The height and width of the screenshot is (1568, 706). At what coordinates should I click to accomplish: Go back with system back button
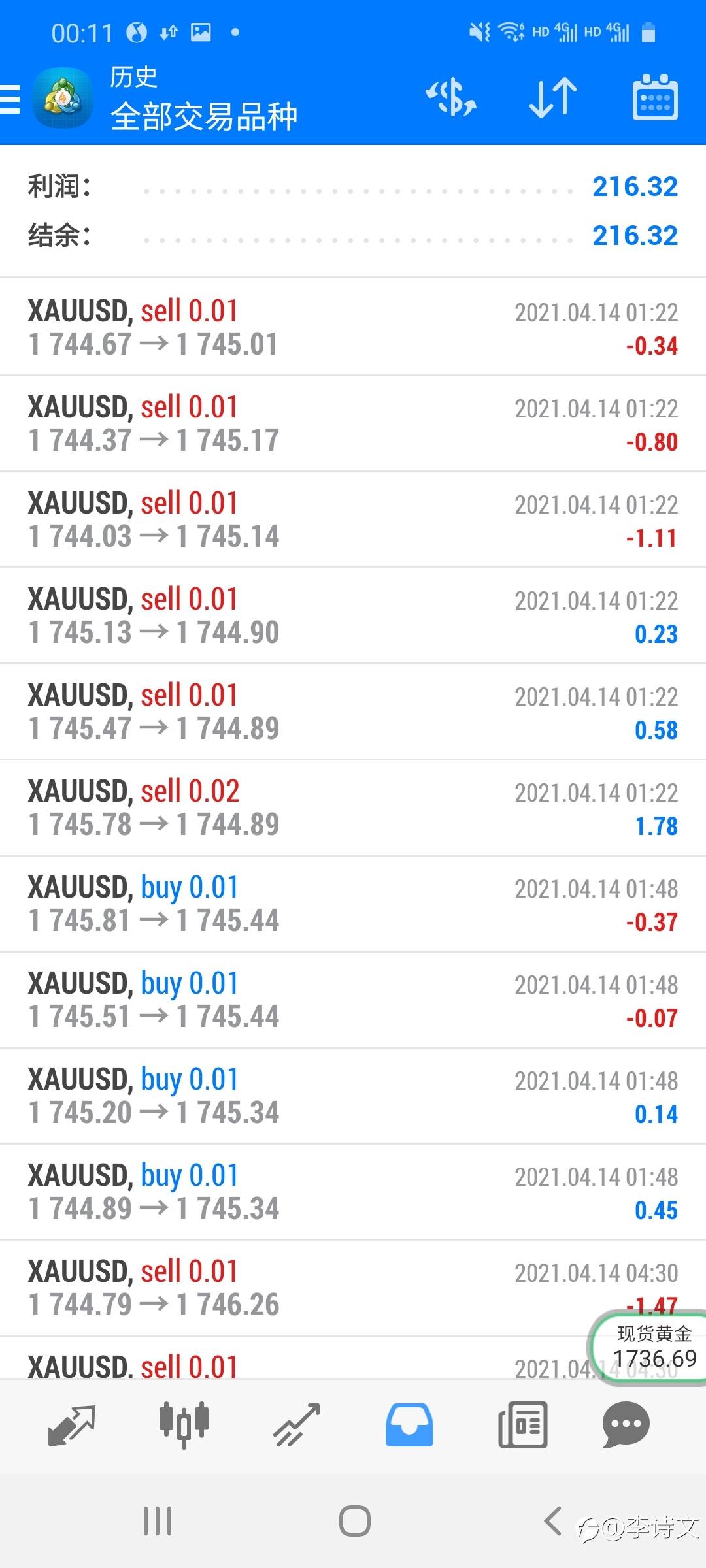[552, 1521]
